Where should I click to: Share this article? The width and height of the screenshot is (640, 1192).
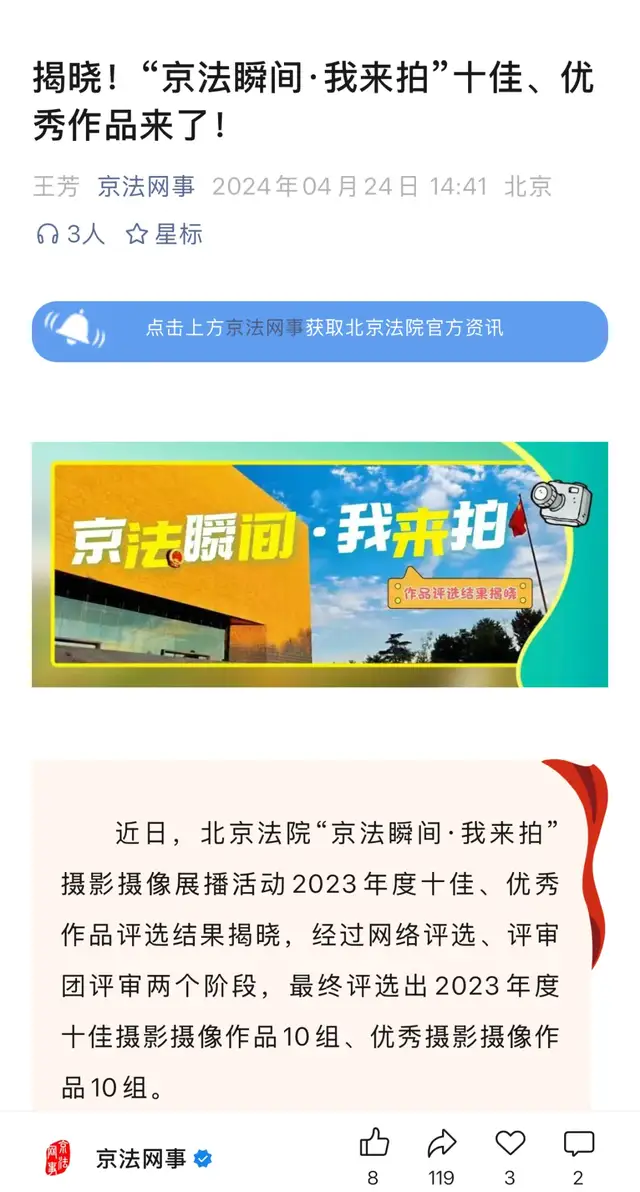click(x=441, y=1144)
